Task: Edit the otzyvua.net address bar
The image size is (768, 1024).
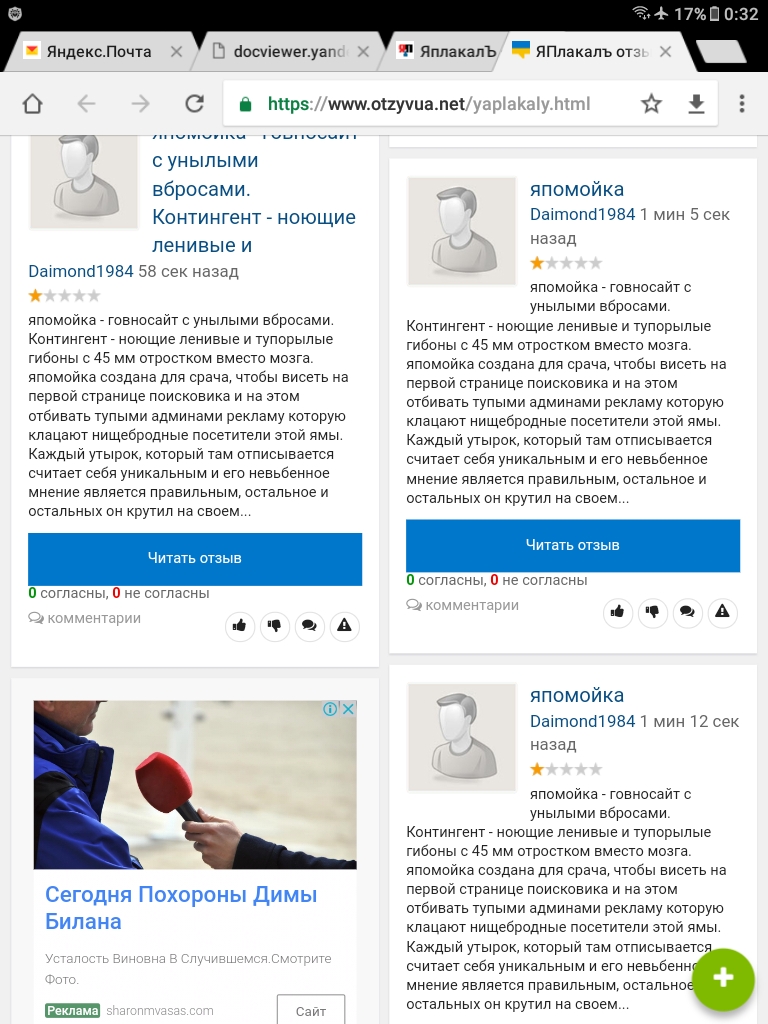Action: (x=428, y=104)
